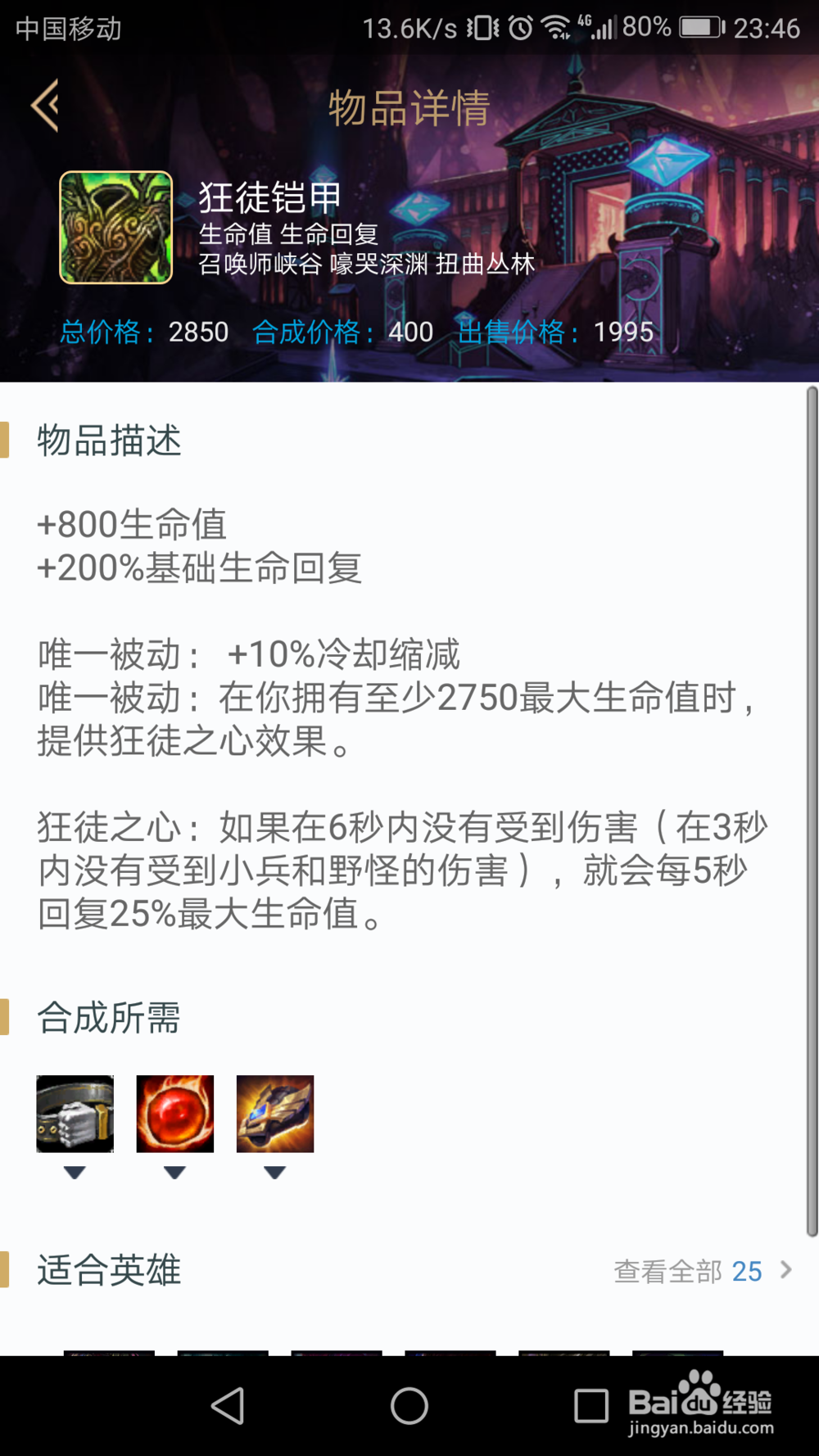This screenshot has height=1456, width=819.
Task: Expand the Giant's Belt recipe arrow
Action: pos(75,1171)
